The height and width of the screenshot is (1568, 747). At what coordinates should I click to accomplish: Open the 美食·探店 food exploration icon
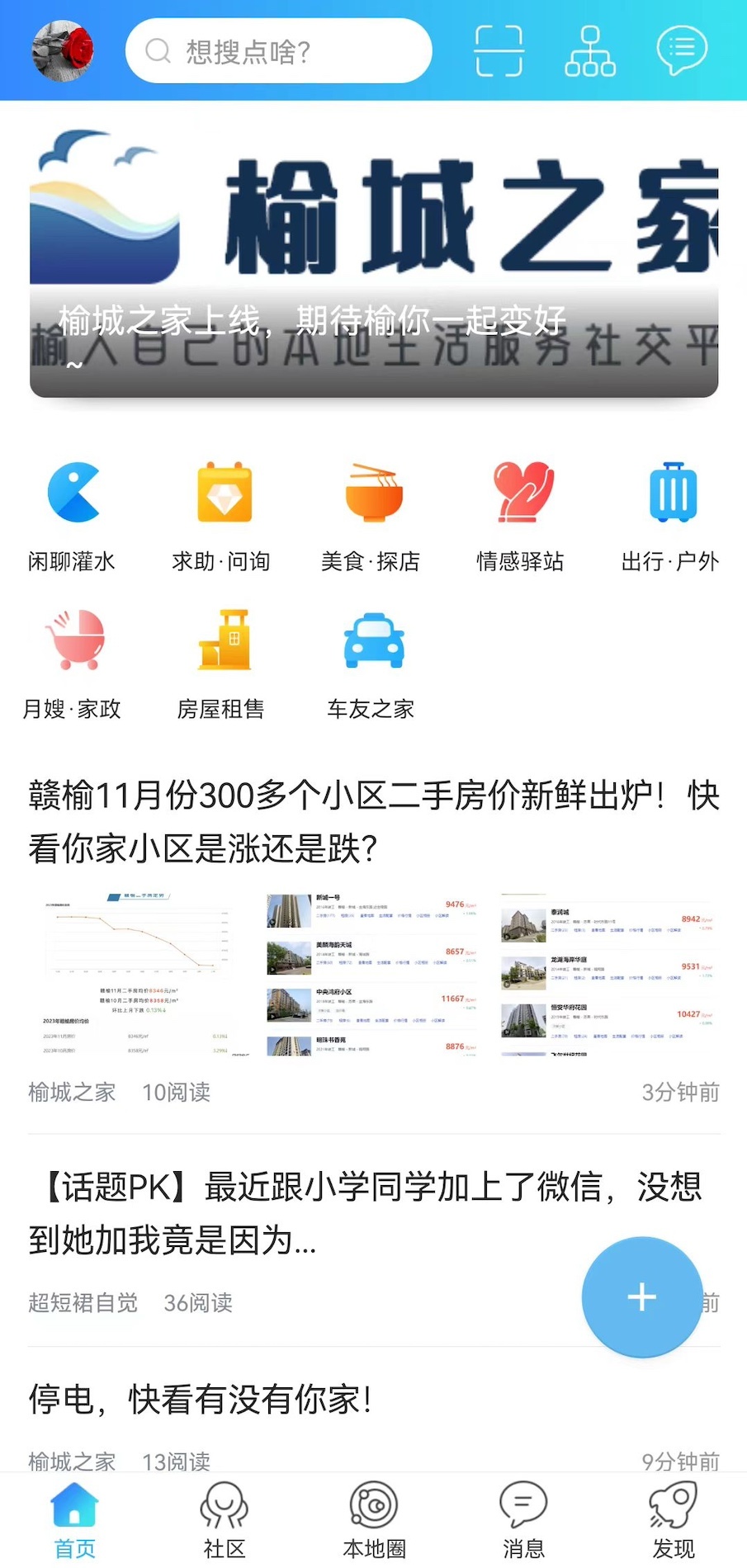pyautogui.click(x=372, y=493)
